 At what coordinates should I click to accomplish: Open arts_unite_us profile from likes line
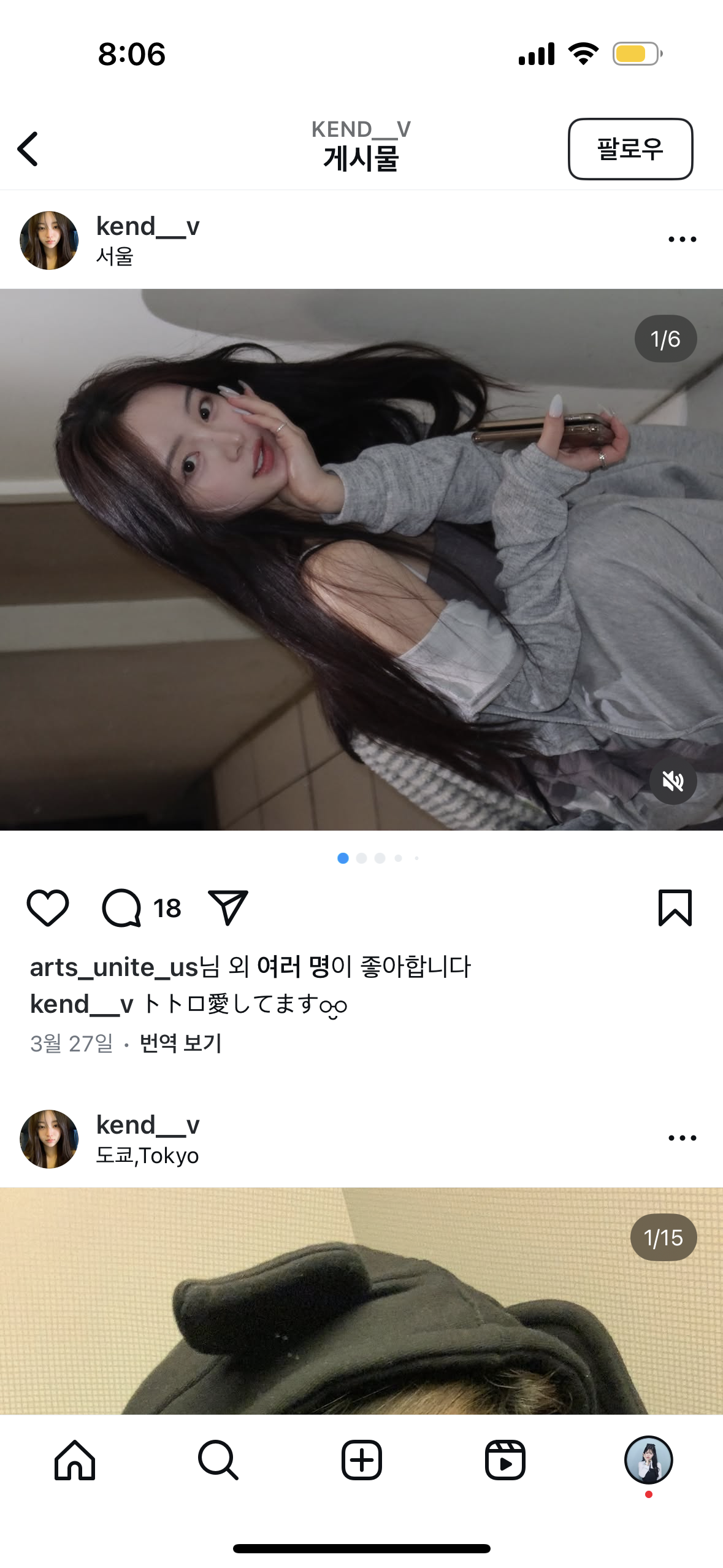click(114, 967)
